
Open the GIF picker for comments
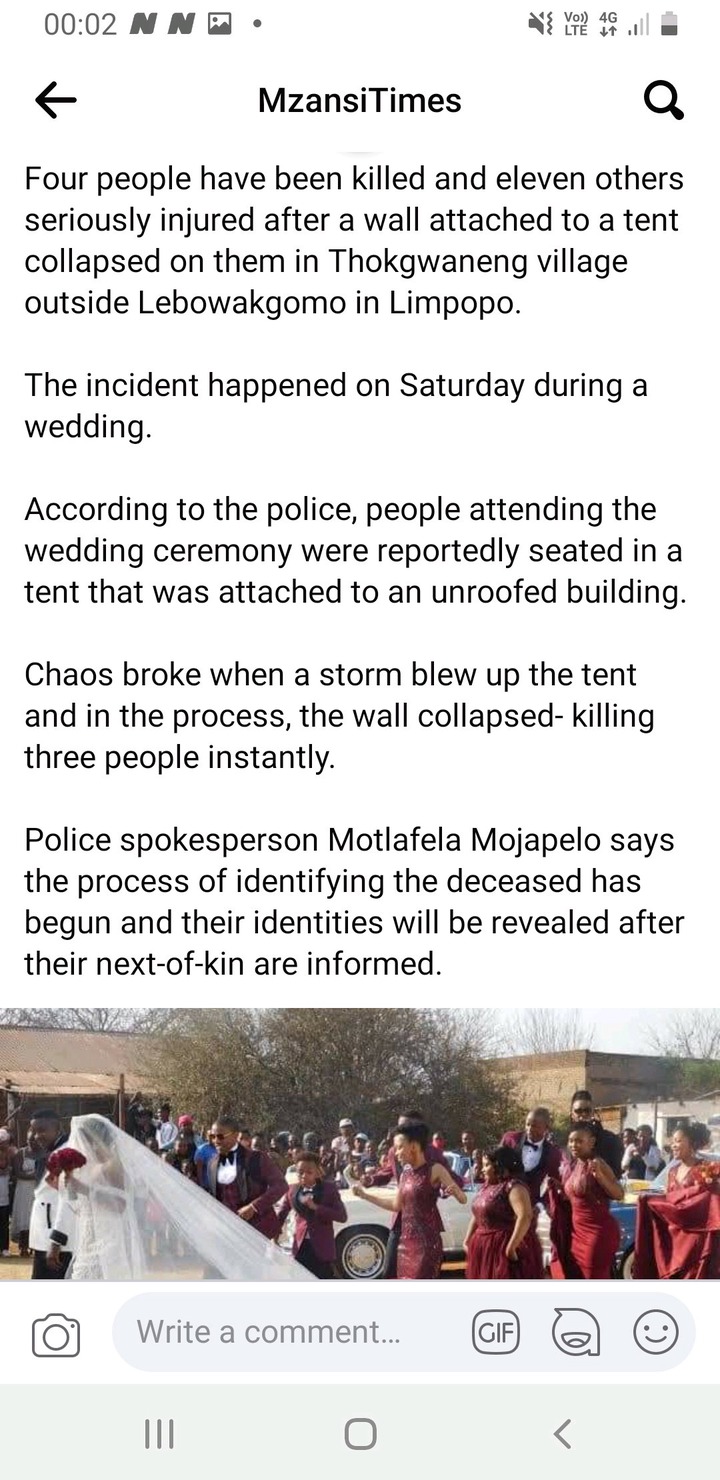(x=496, y=1333)
